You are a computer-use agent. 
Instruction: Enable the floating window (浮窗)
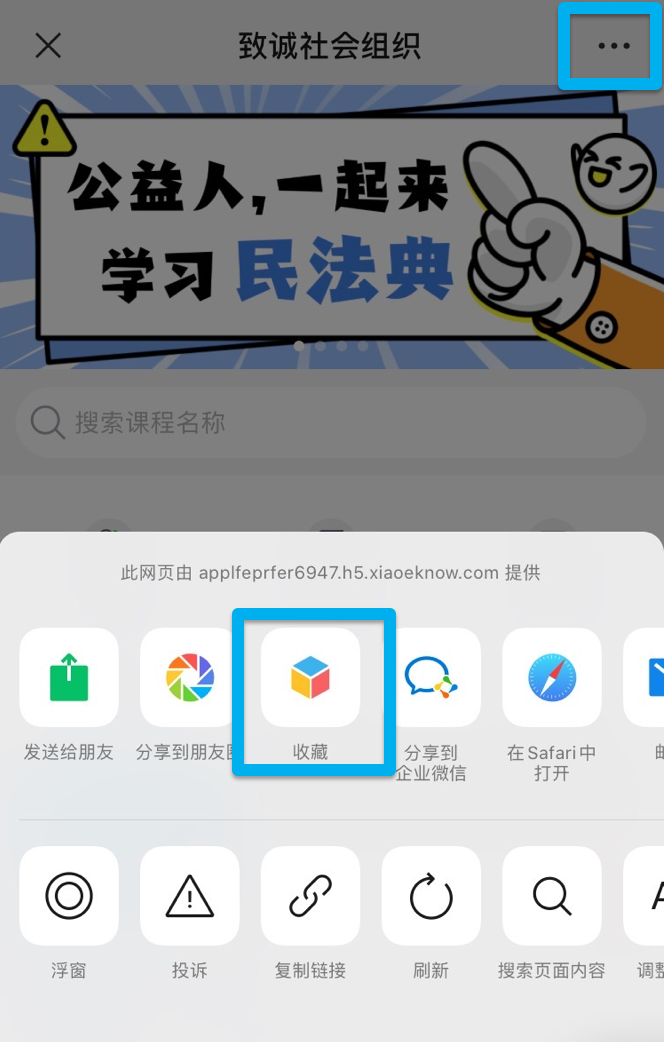[69, 896]
